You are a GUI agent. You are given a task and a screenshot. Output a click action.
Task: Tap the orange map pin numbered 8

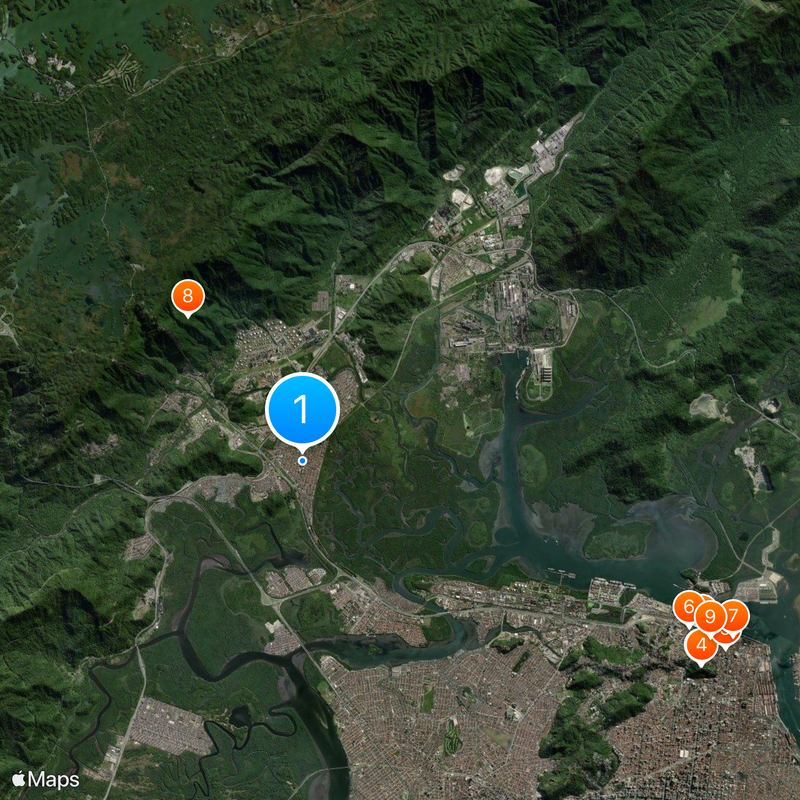(188, 296)
